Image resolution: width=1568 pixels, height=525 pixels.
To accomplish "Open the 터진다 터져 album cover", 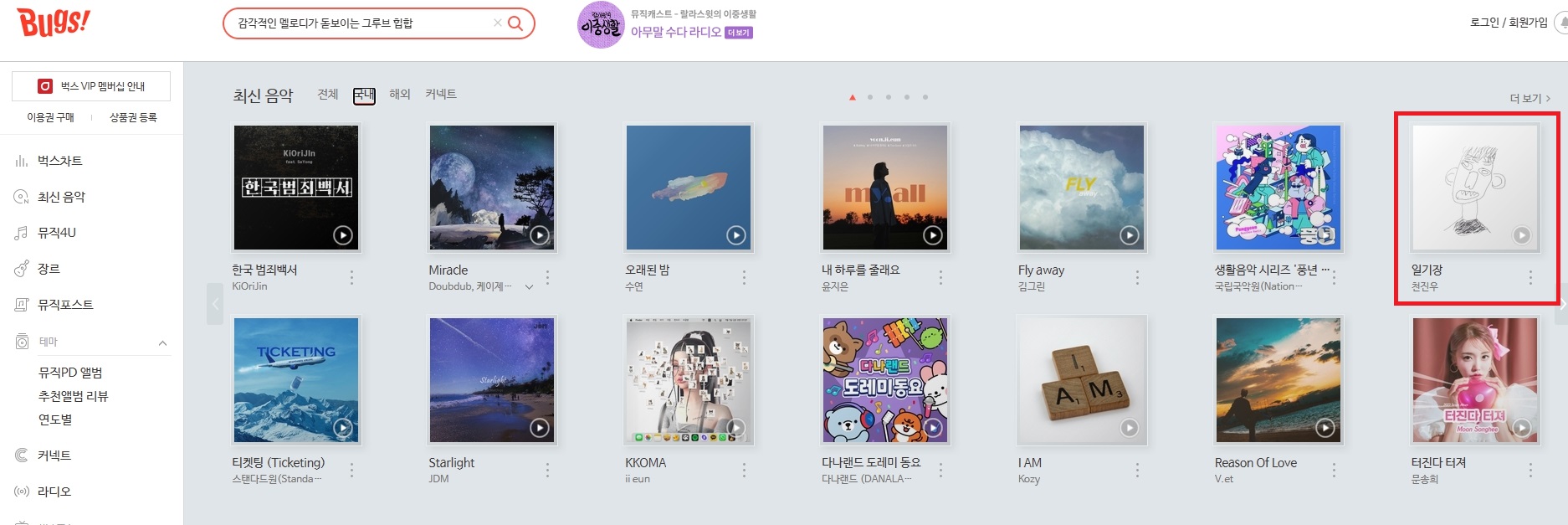I will pyautogui.click(x=1474, y=380).
